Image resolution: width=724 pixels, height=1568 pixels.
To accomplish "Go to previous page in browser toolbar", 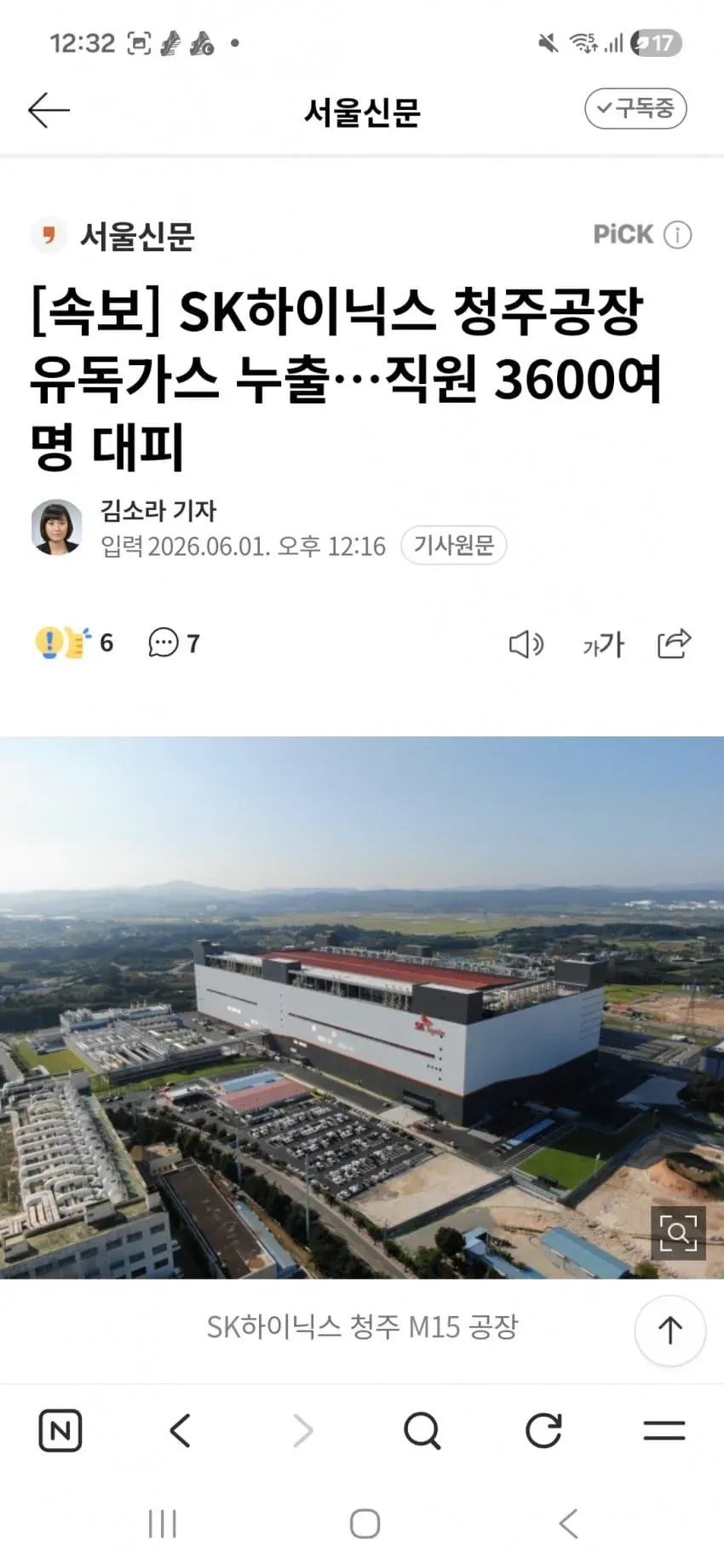I will click(180, 1430).
